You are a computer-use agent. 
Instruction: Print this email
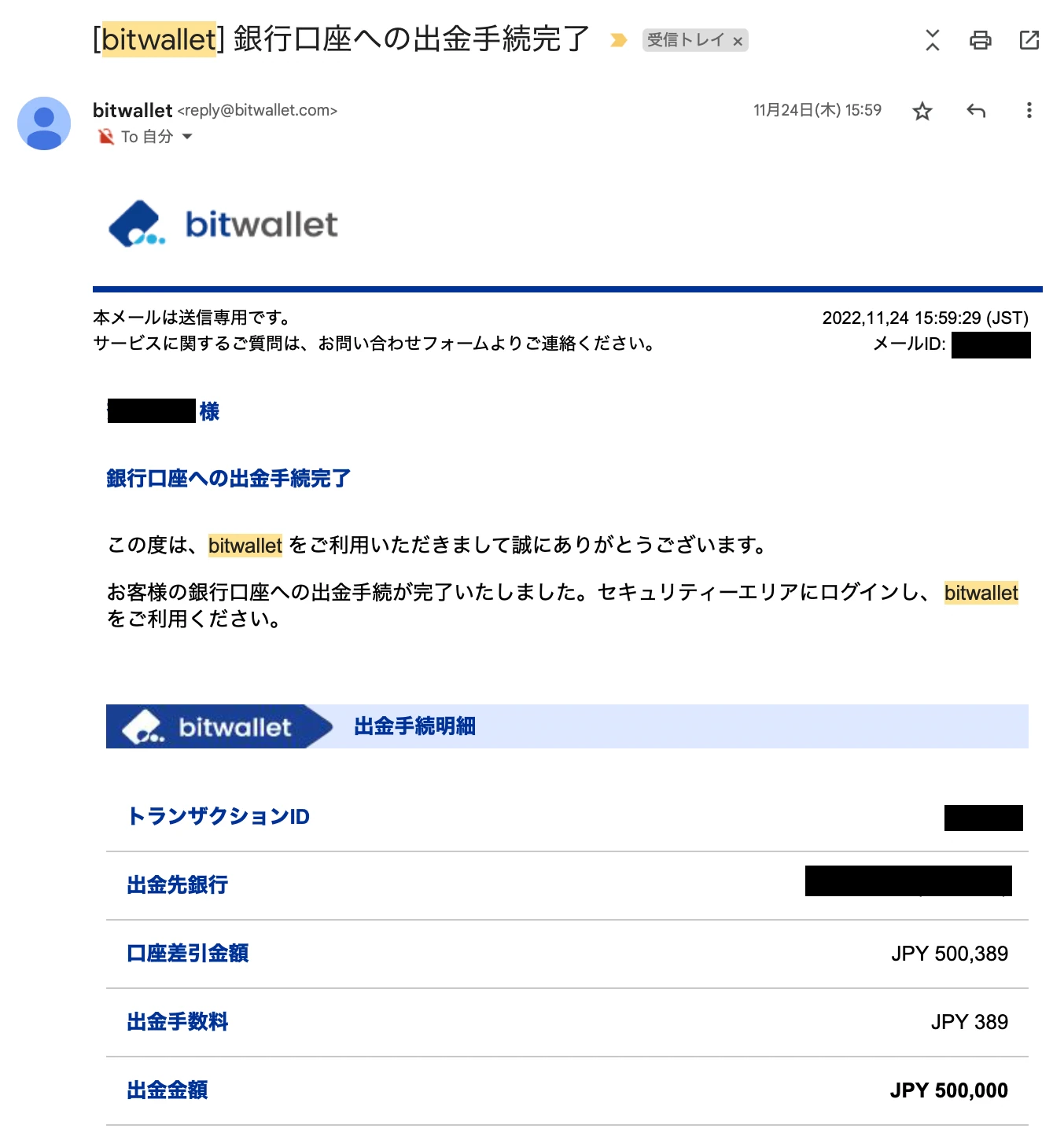980,40
